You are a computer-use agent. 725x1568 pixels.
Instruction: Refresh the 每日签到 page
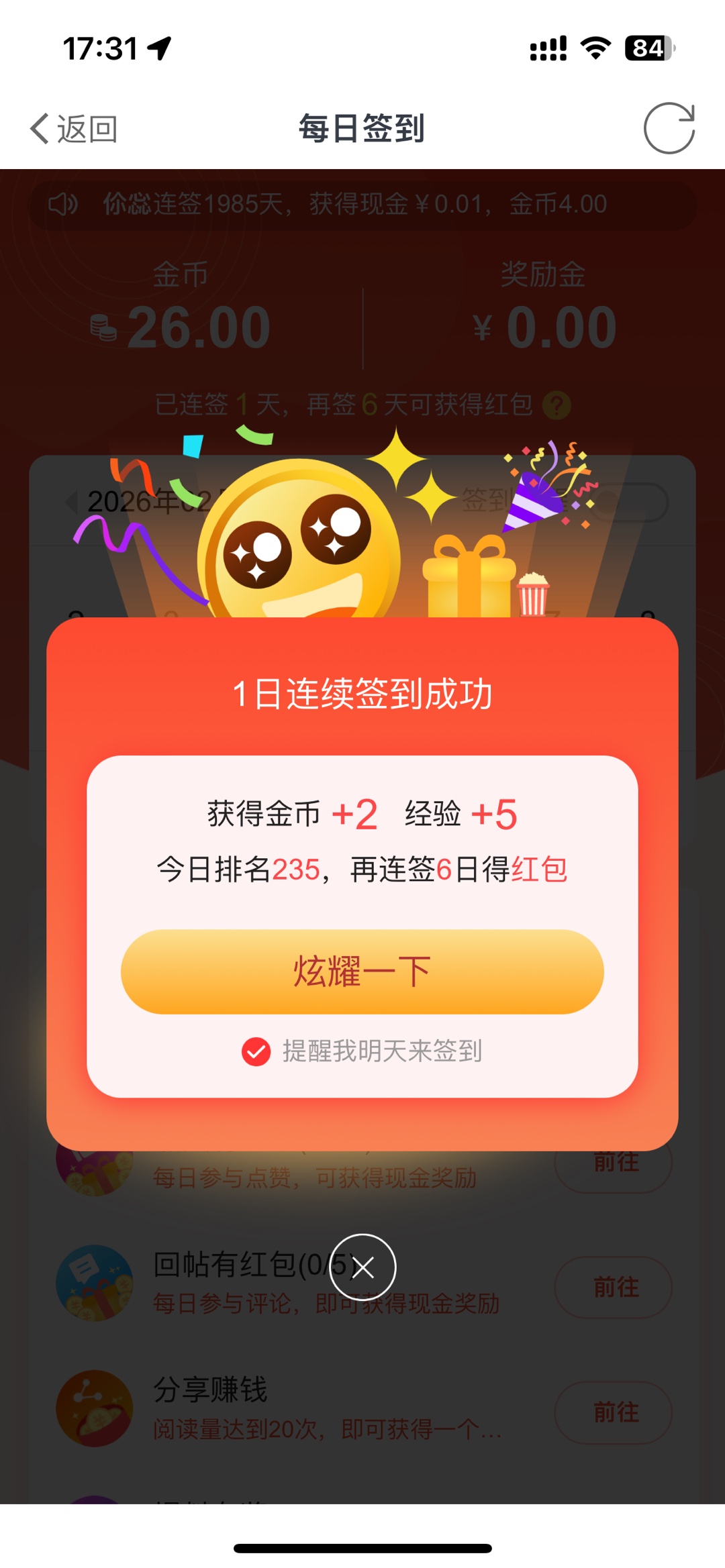pyautogui.click(x=669, y=128)
